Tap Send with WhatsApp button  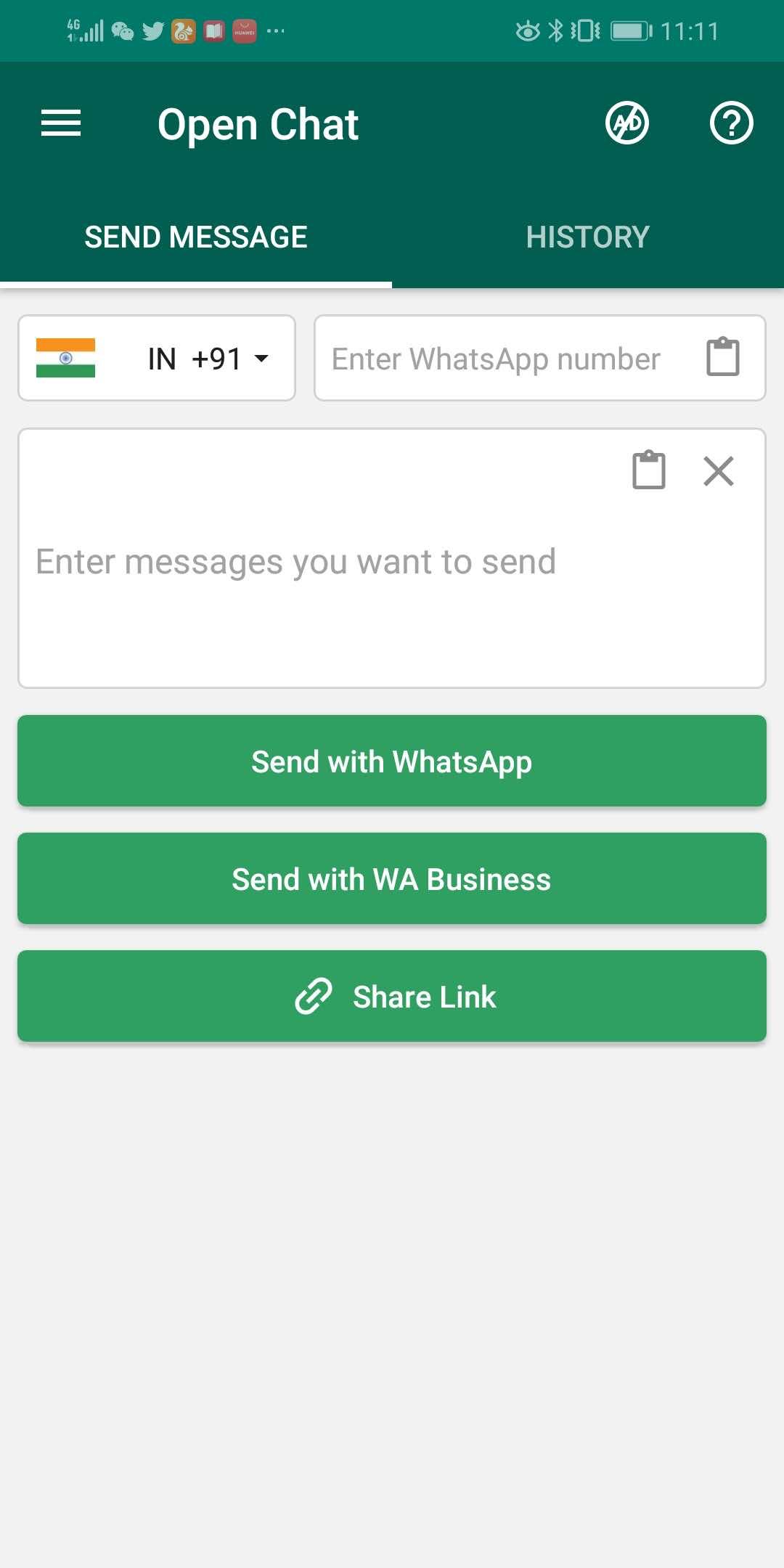[x=392, y=761]
